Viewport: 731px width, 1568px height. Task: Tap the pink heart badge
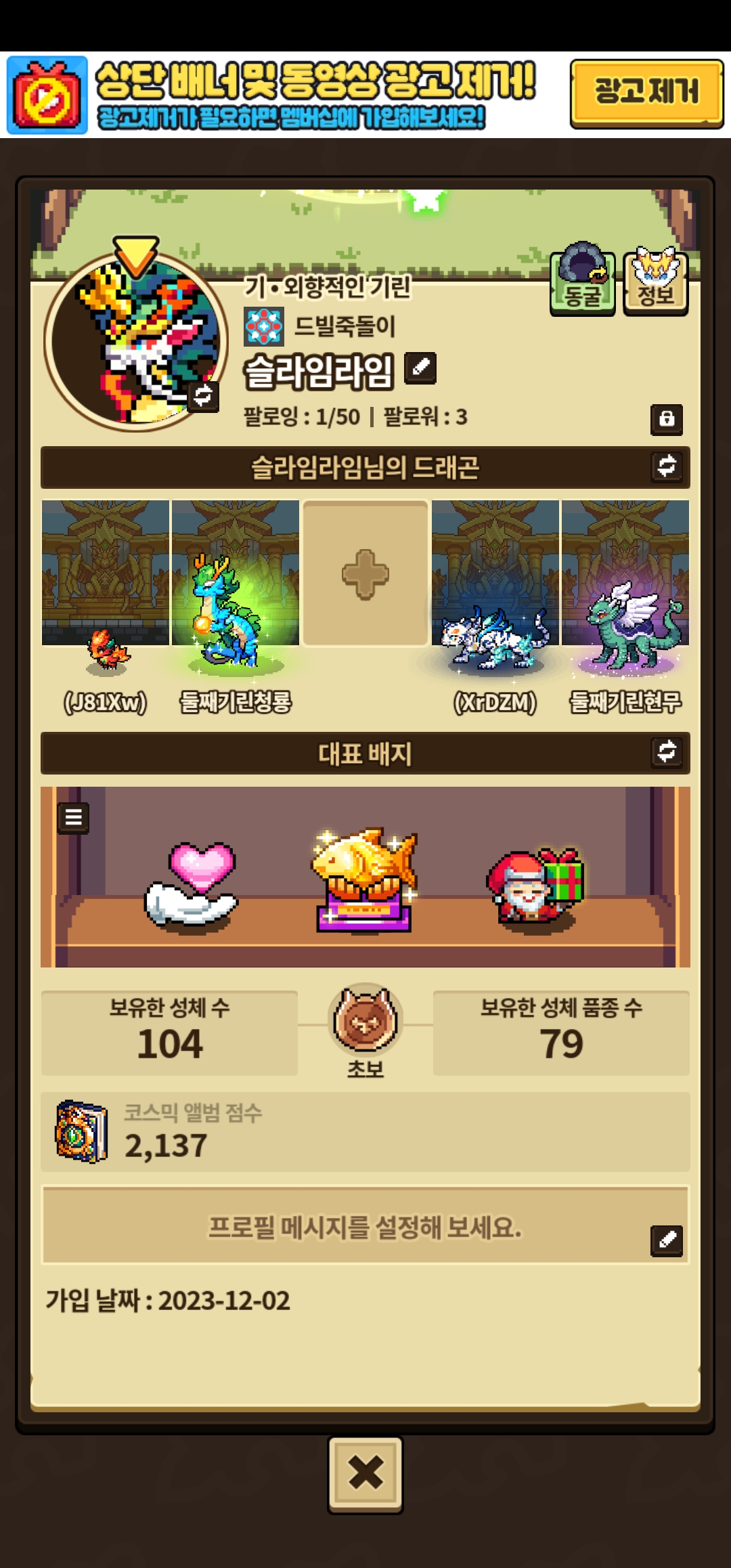(192, 884)
